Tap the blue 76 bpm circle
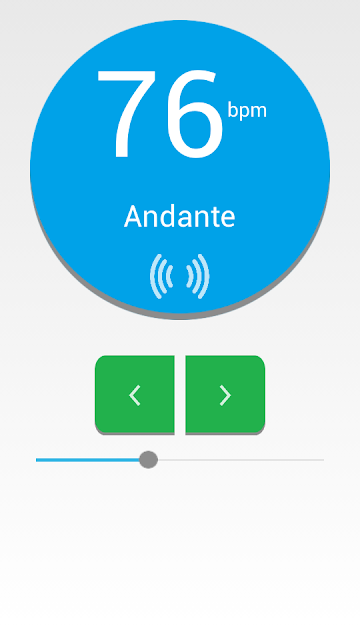360x640 pixels. (180, 169)
